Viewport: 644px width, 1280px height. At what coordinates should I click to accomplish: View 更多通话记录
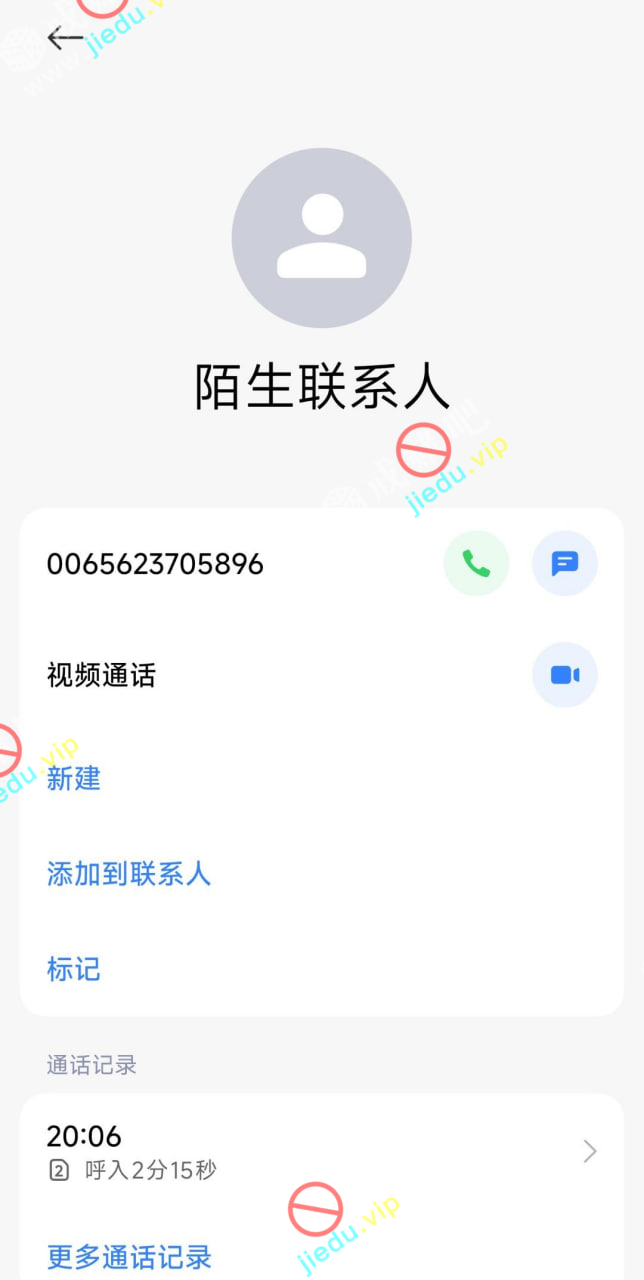tap(129, 1257)
